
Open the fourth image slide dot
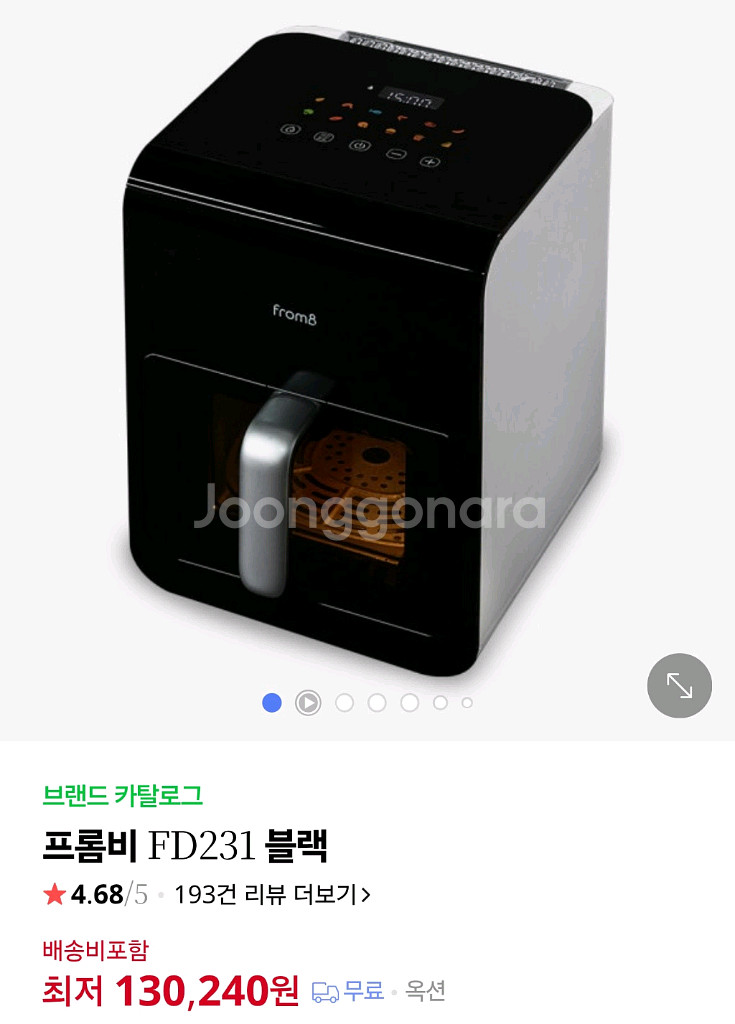coord(375,703)
